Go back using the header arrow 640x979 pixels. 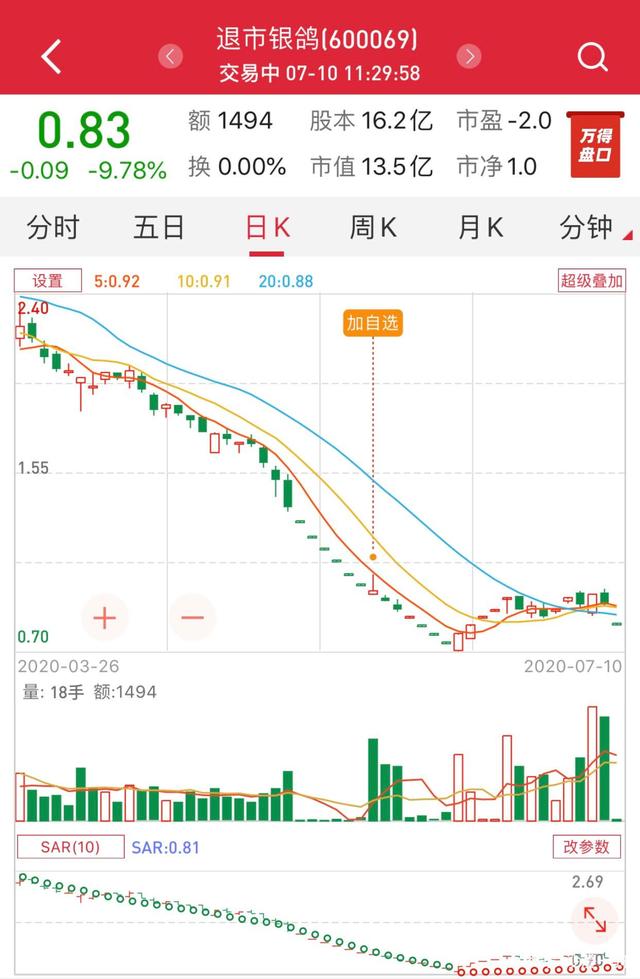tap(52, 56)
